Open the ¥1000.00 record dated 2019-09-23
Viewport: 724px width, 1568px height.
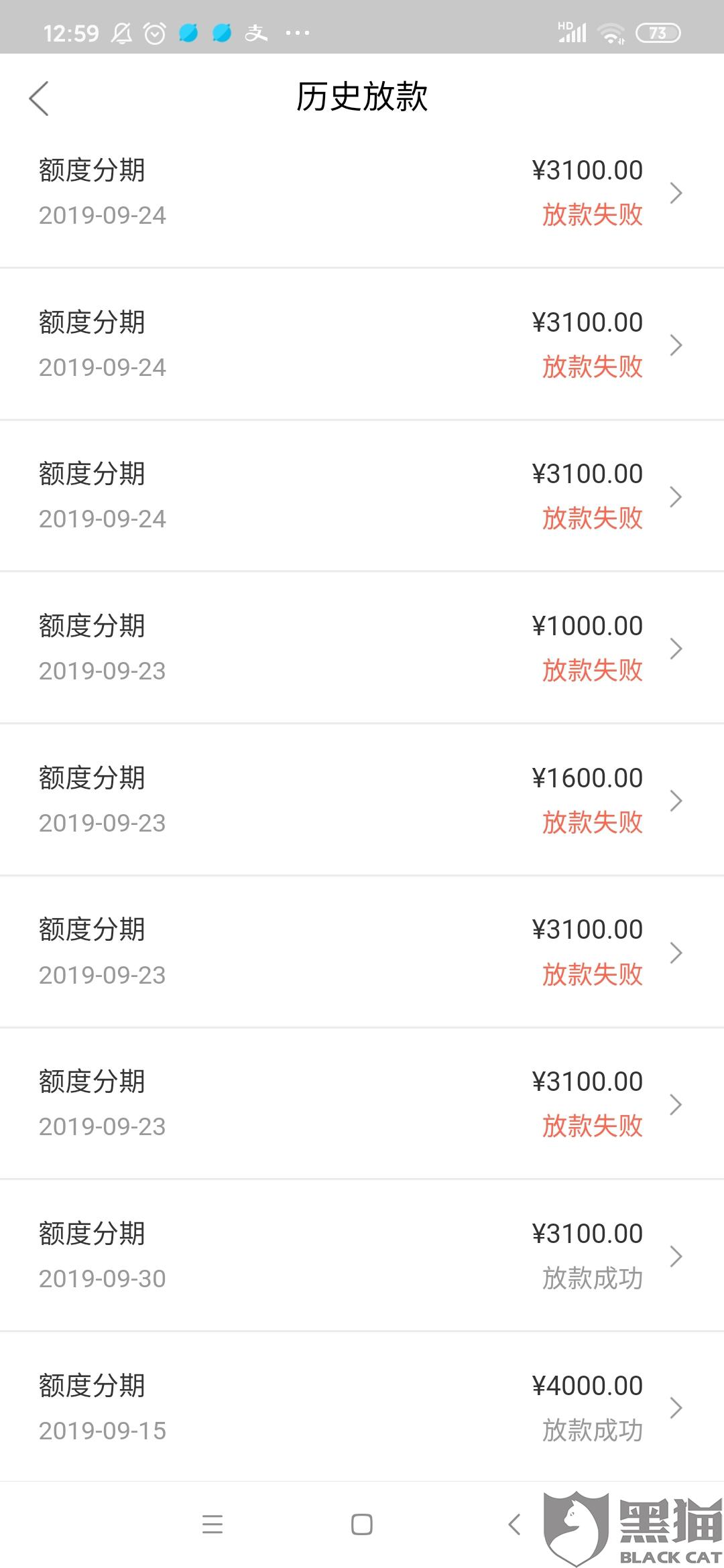coord(362,648)
